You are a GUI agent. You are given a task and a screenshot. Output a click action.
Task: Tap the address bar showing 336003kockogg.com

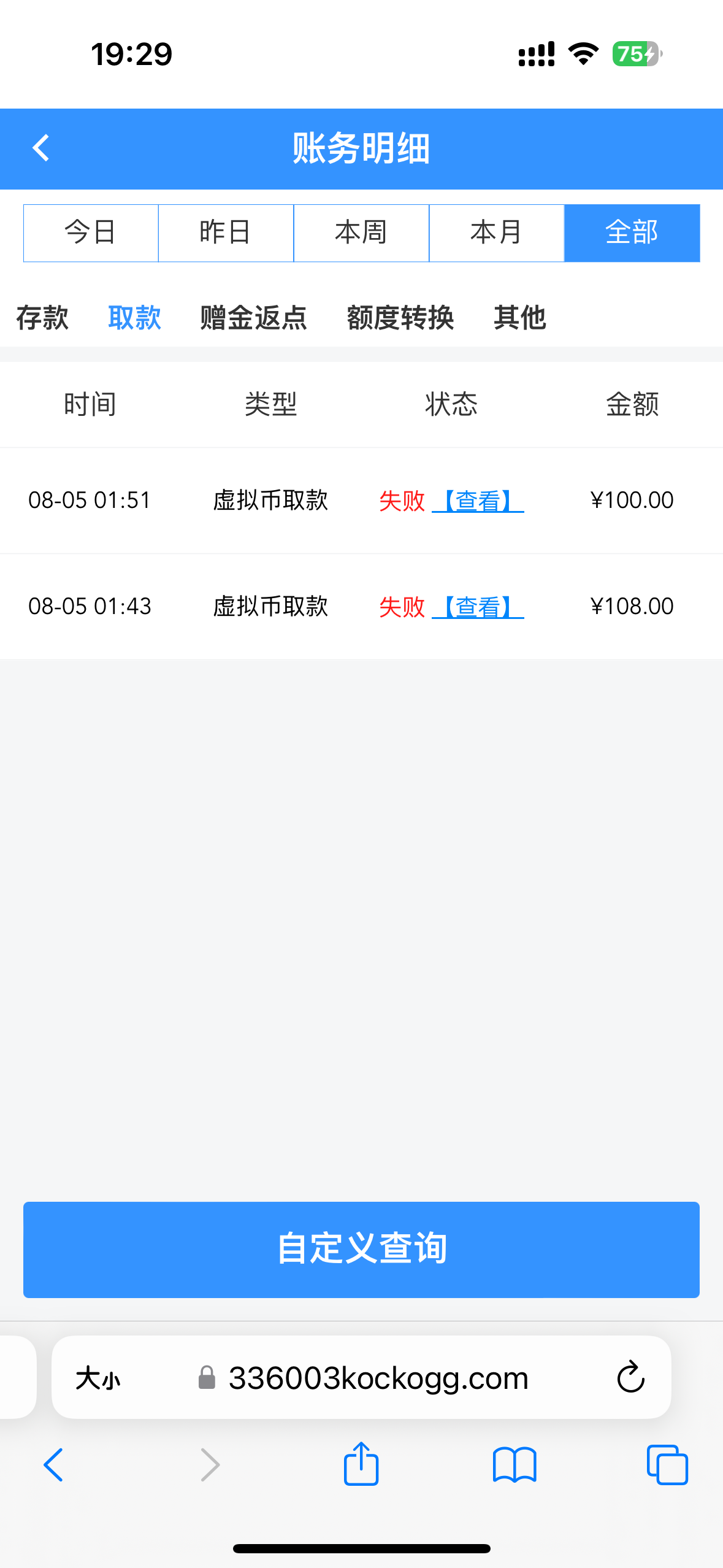coord(378,1378)
